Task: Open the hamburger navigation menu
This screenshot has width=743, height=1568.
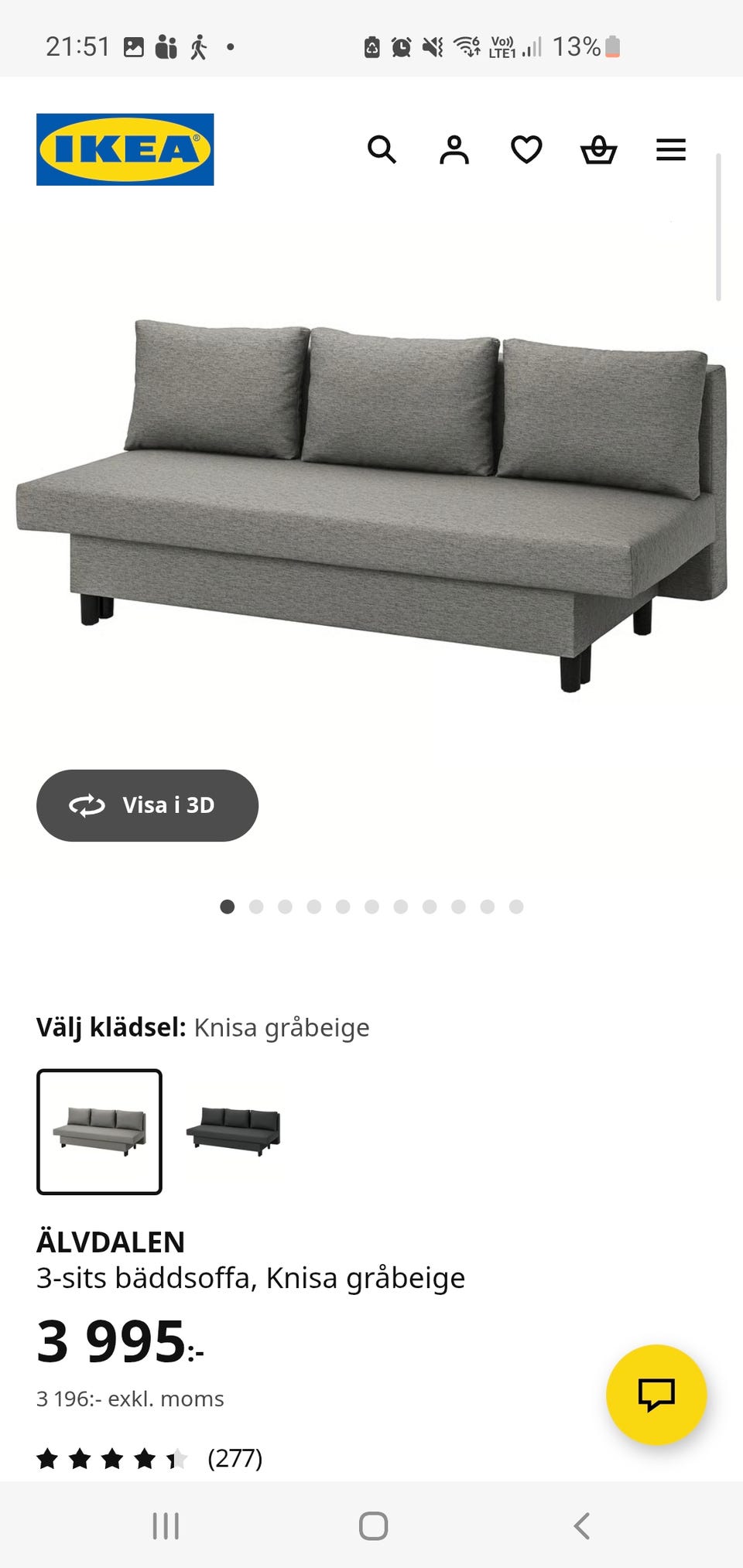Action: (670, 150)
